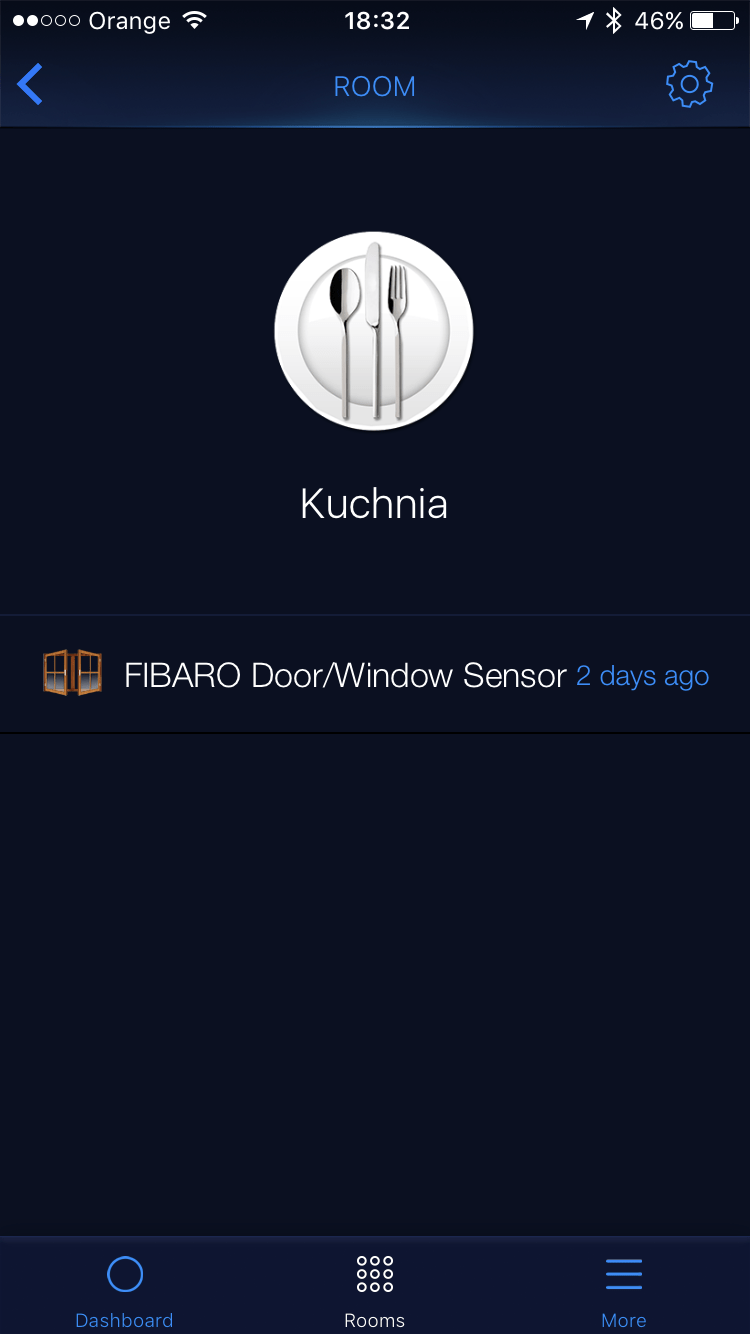Open FIBARO Door/Window Sensor device

click(x=374, y=675)
